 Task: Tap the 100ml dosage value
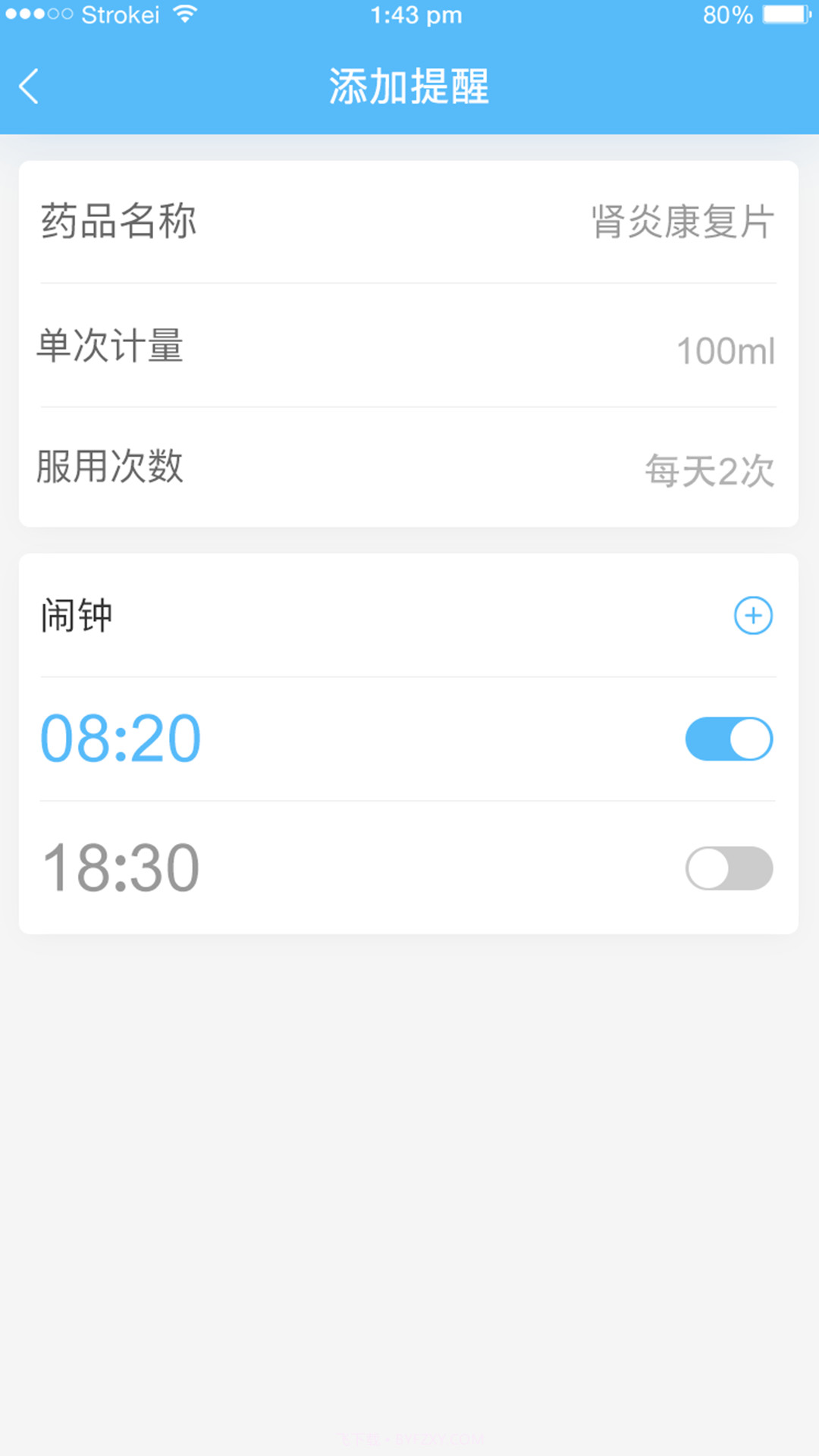pos(726,349)
